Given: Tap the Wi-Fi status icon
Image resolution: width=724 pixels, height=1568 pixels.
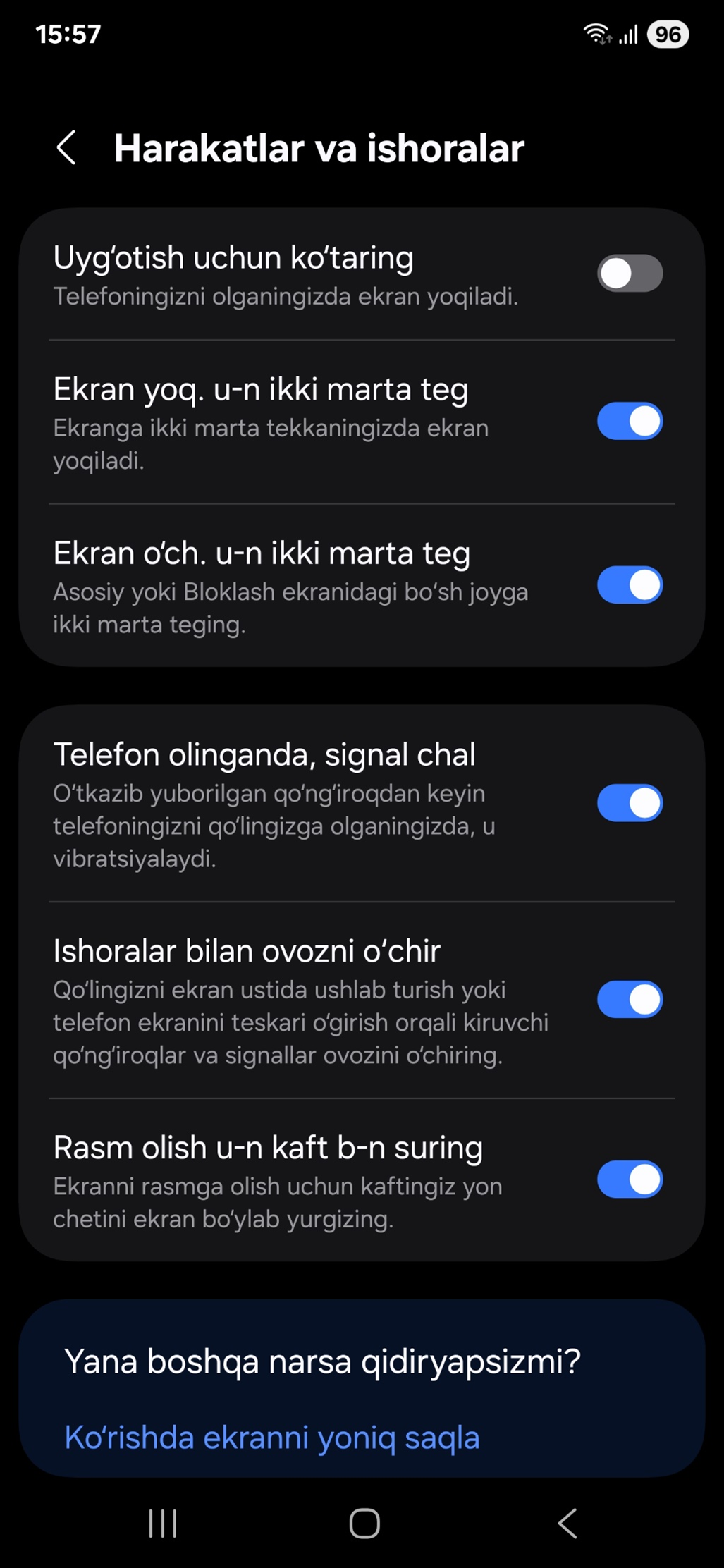Looking at the screenshot, I should click(x=596, y=34).
